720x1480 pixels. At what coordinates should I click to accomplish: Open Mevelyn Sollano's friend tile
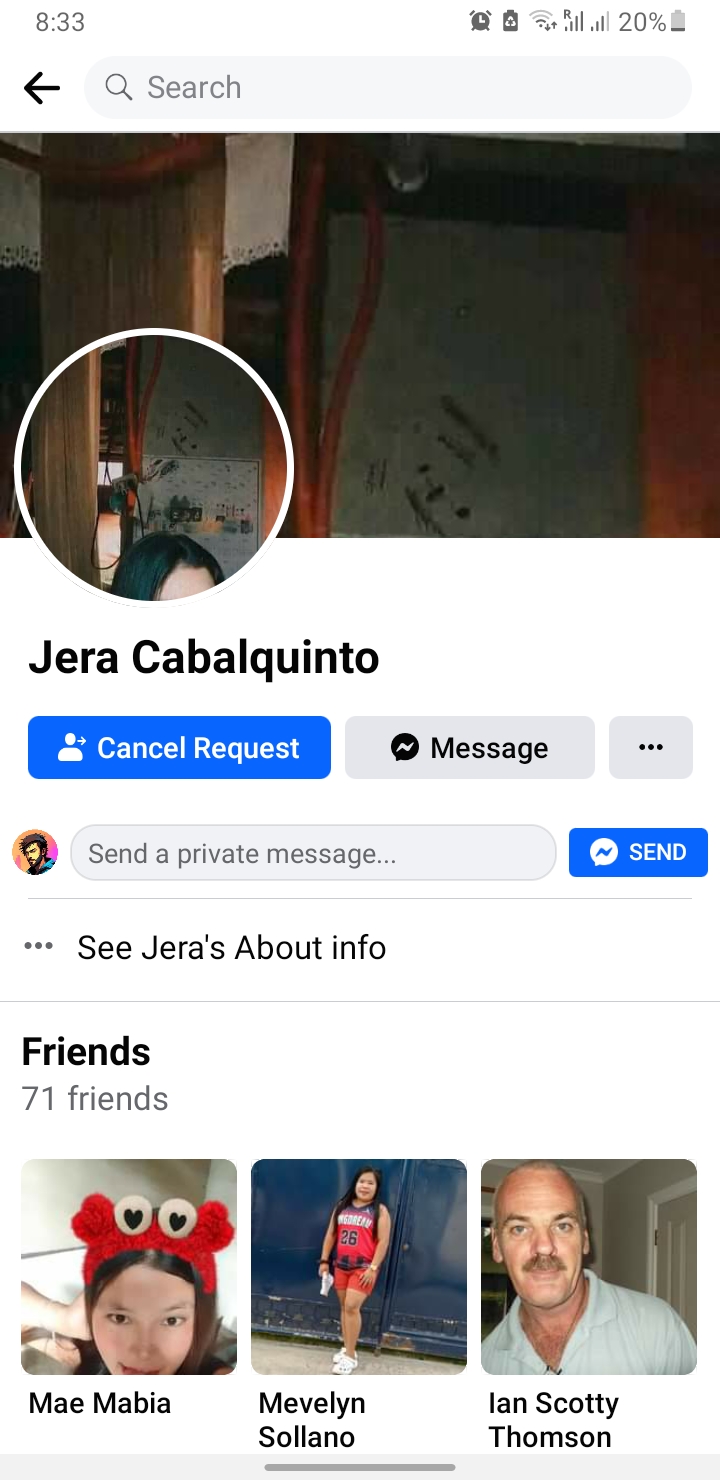pyautogui.click(x=359, y=1304)
